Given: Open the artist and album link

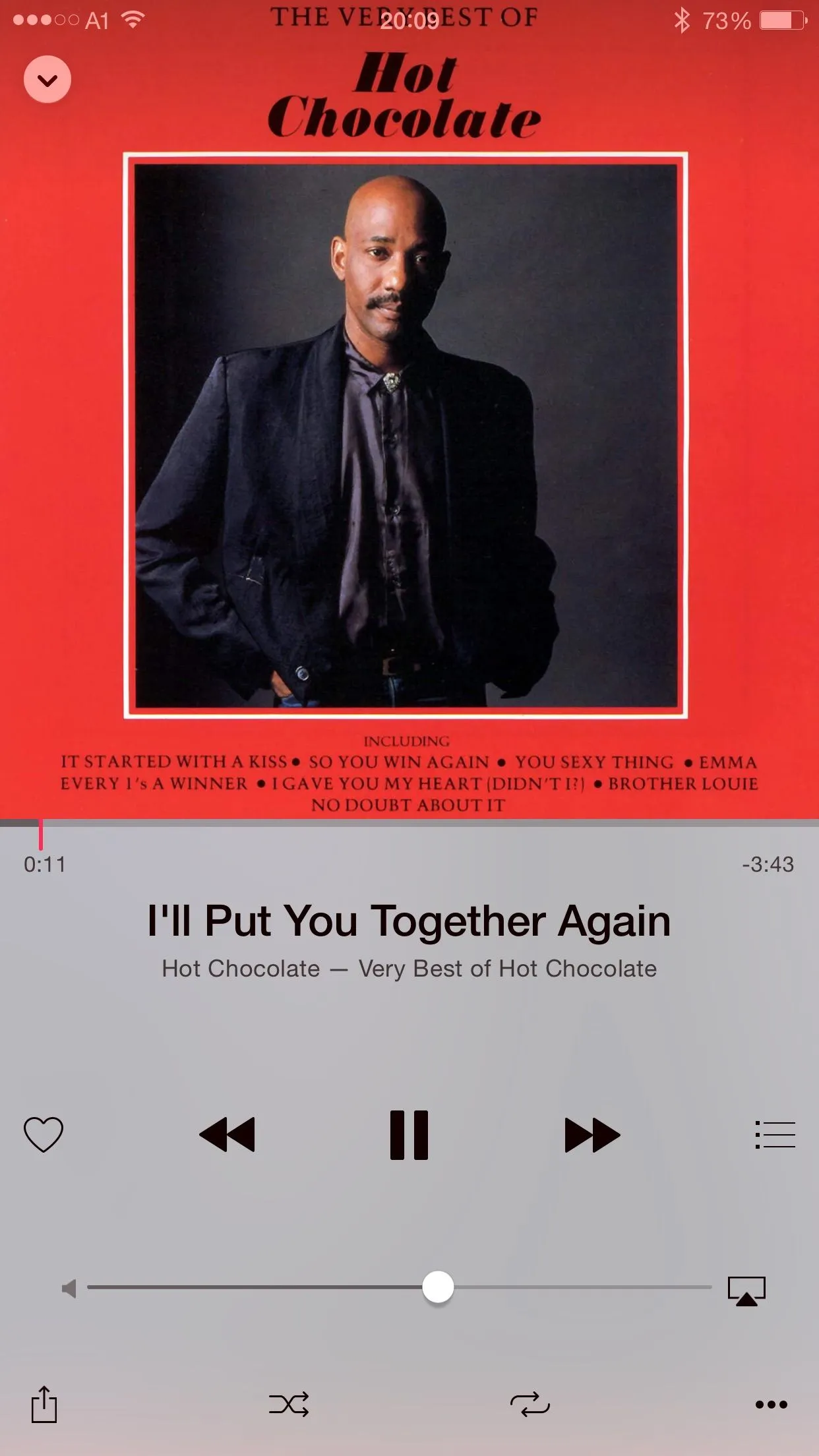Looking at the screenshot, I should 409,968.
